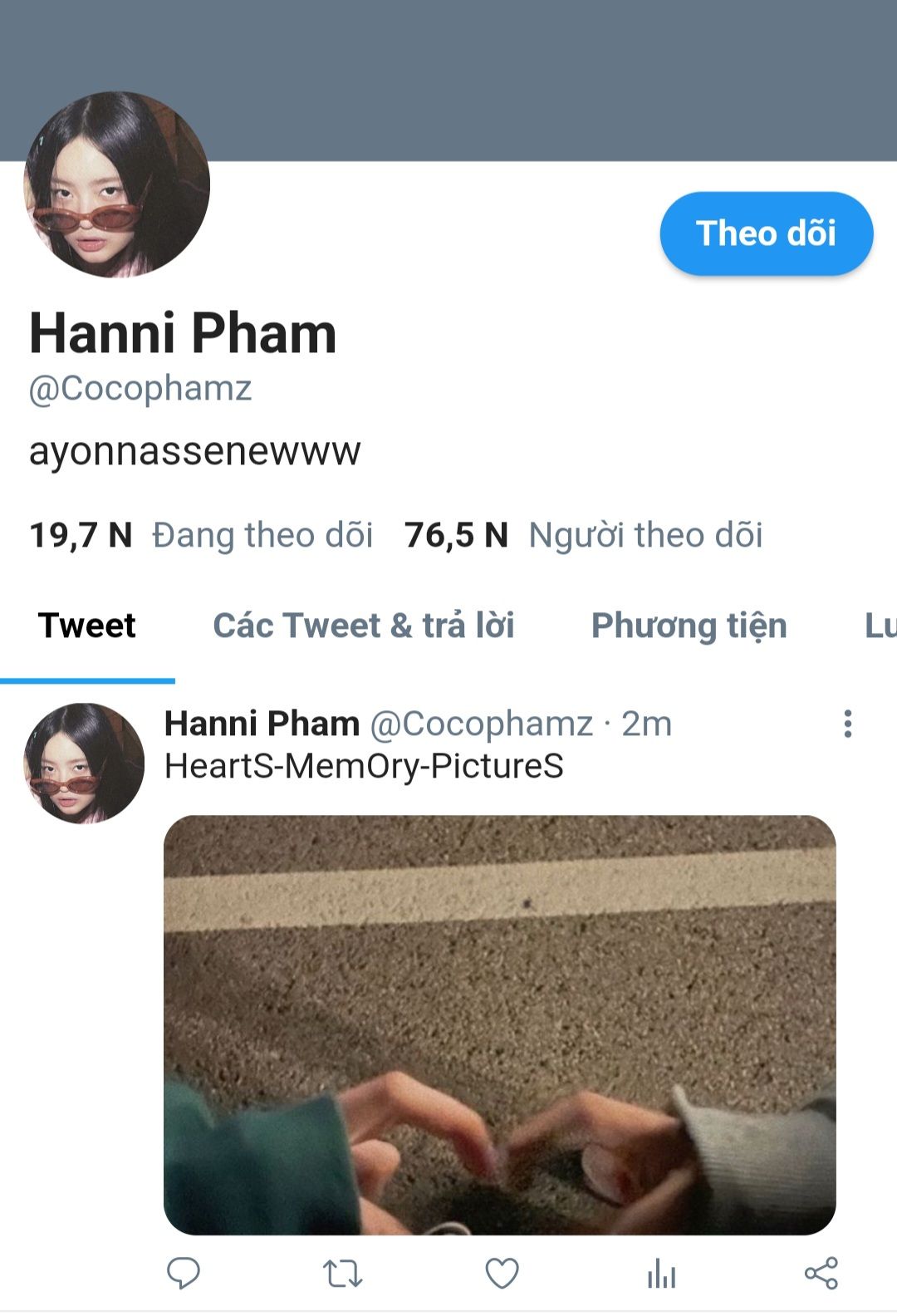
Task: Open the large profile picture
Action: click(x=117, y=184)
